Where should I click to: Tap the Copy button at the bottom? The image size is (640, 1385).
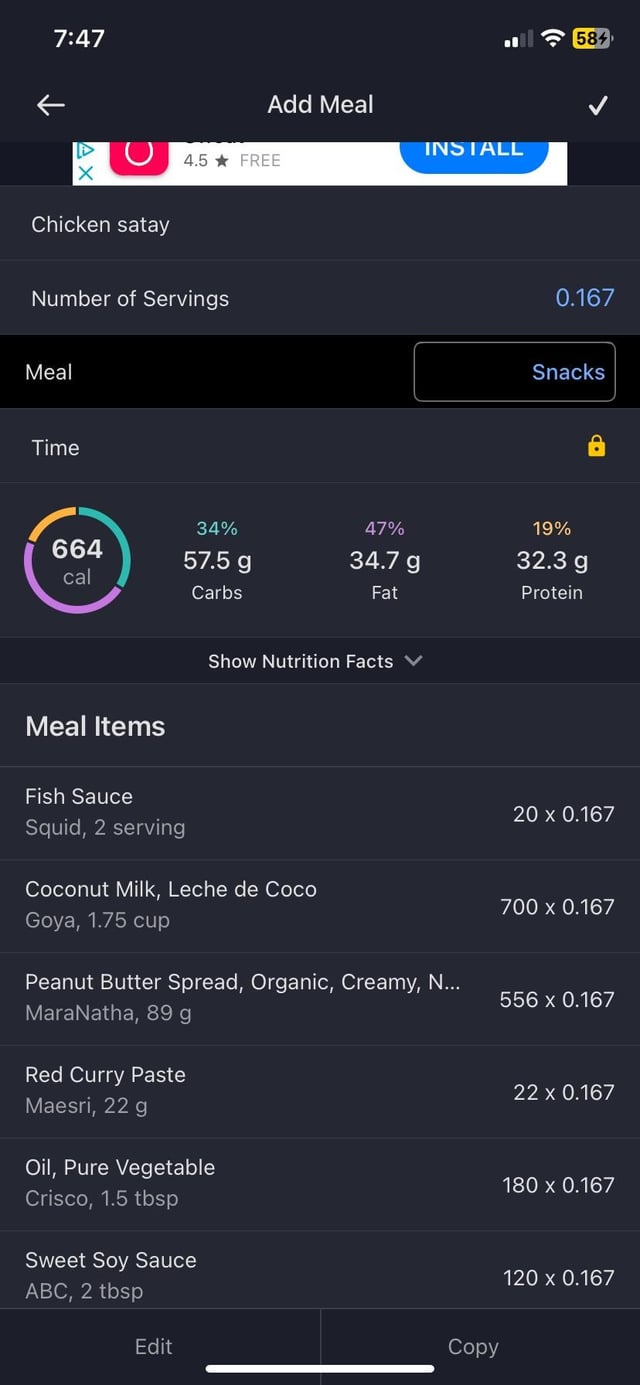click(x=473, y=1347)
